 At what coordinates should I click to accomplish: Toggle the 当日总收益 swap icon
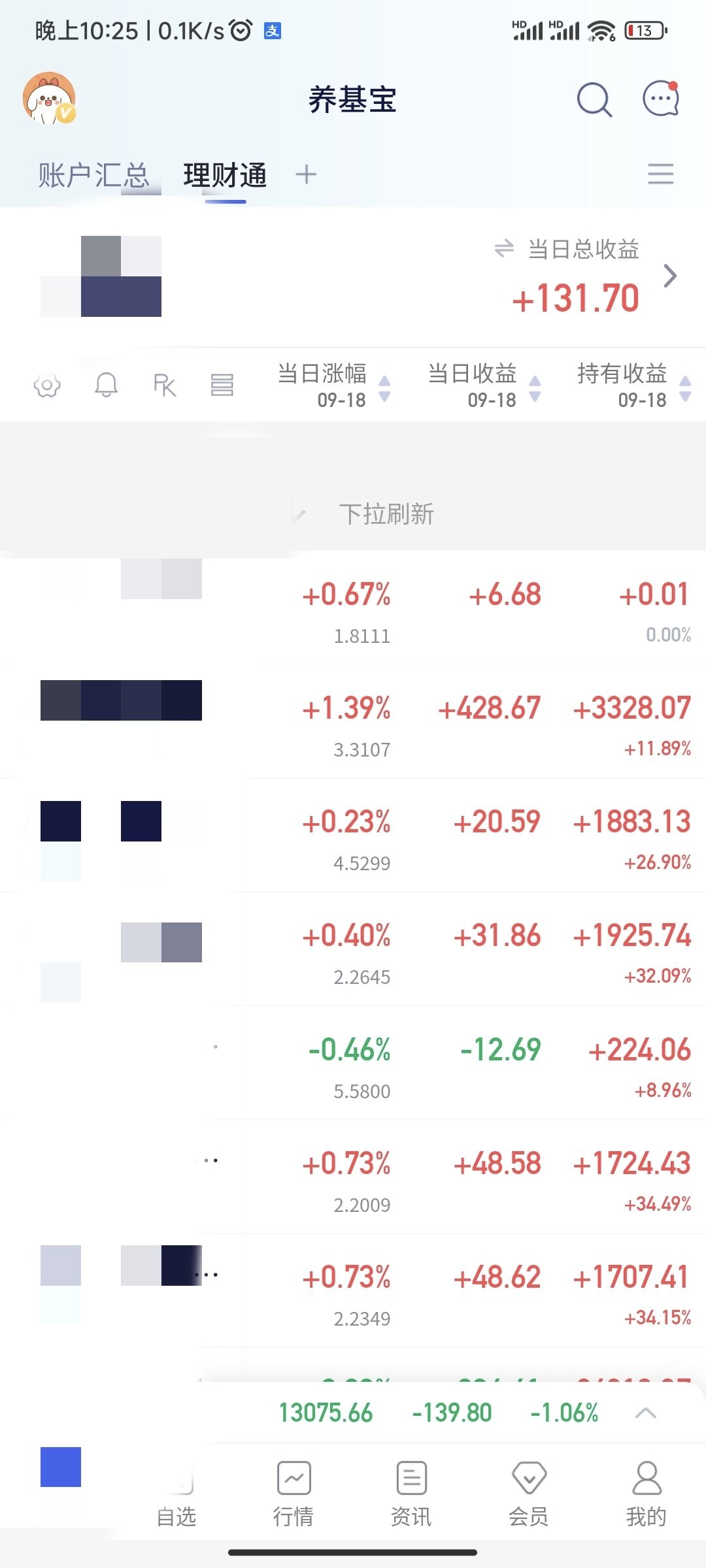click(504, 248)
